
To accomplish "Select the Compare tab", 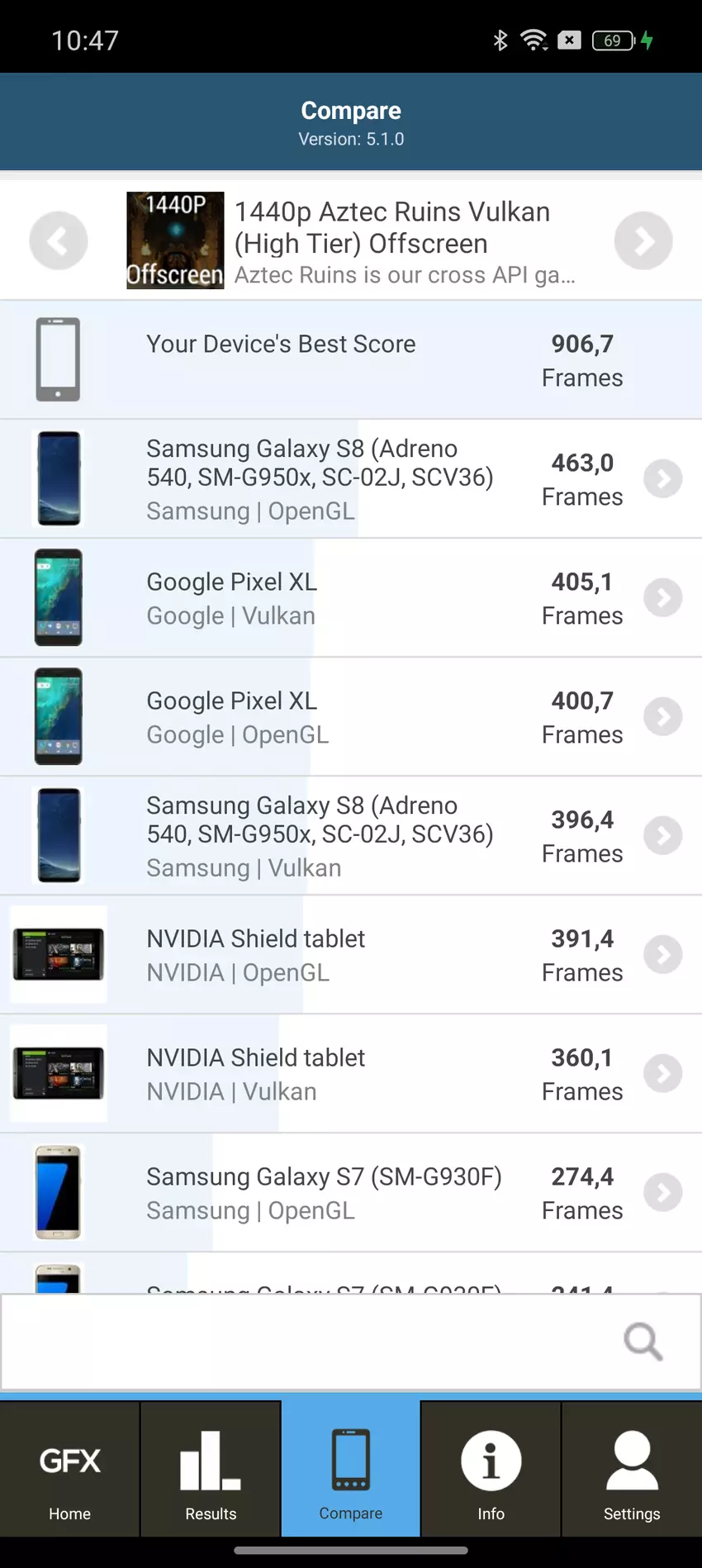I will [351, 1471].
